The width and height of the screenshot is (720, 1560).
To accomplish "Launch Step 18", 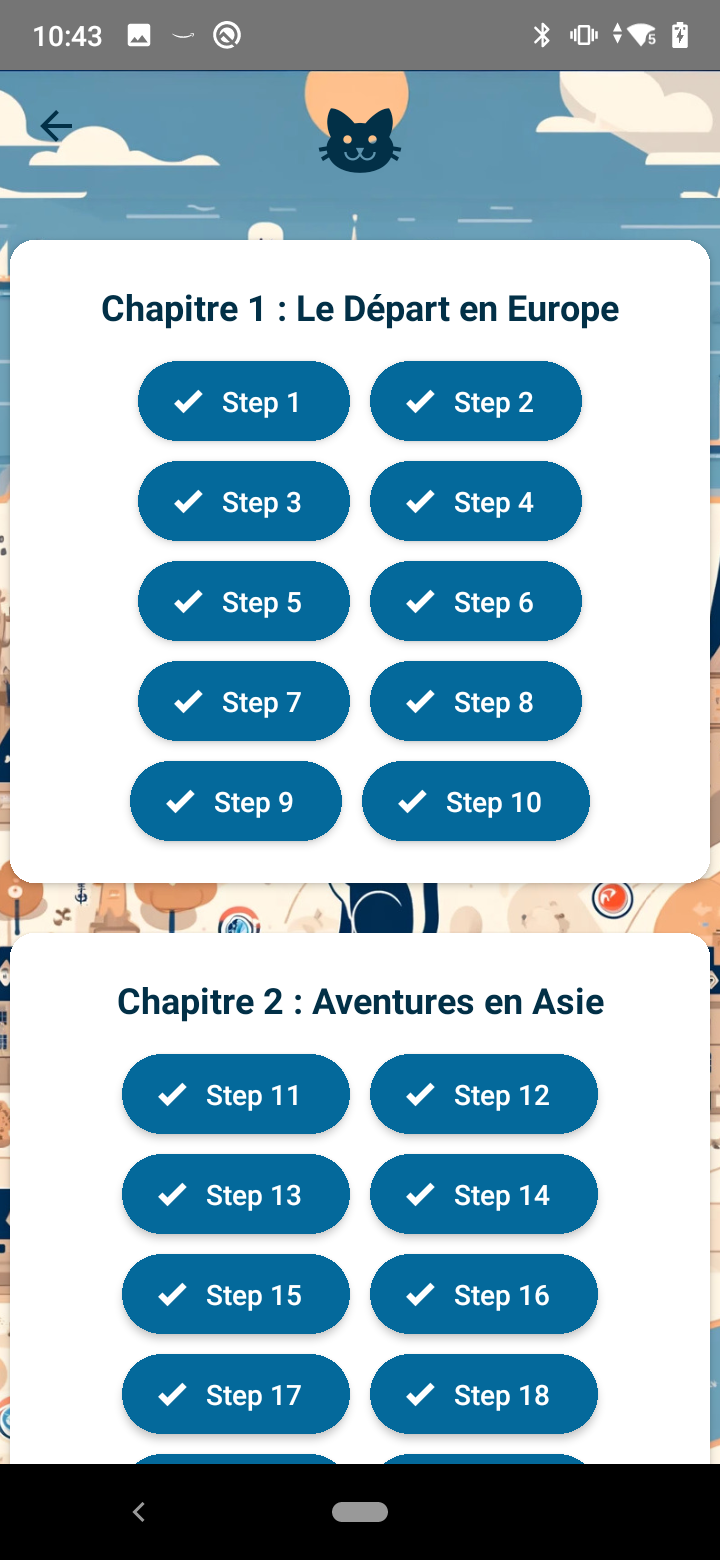I will pos(484,1395).
